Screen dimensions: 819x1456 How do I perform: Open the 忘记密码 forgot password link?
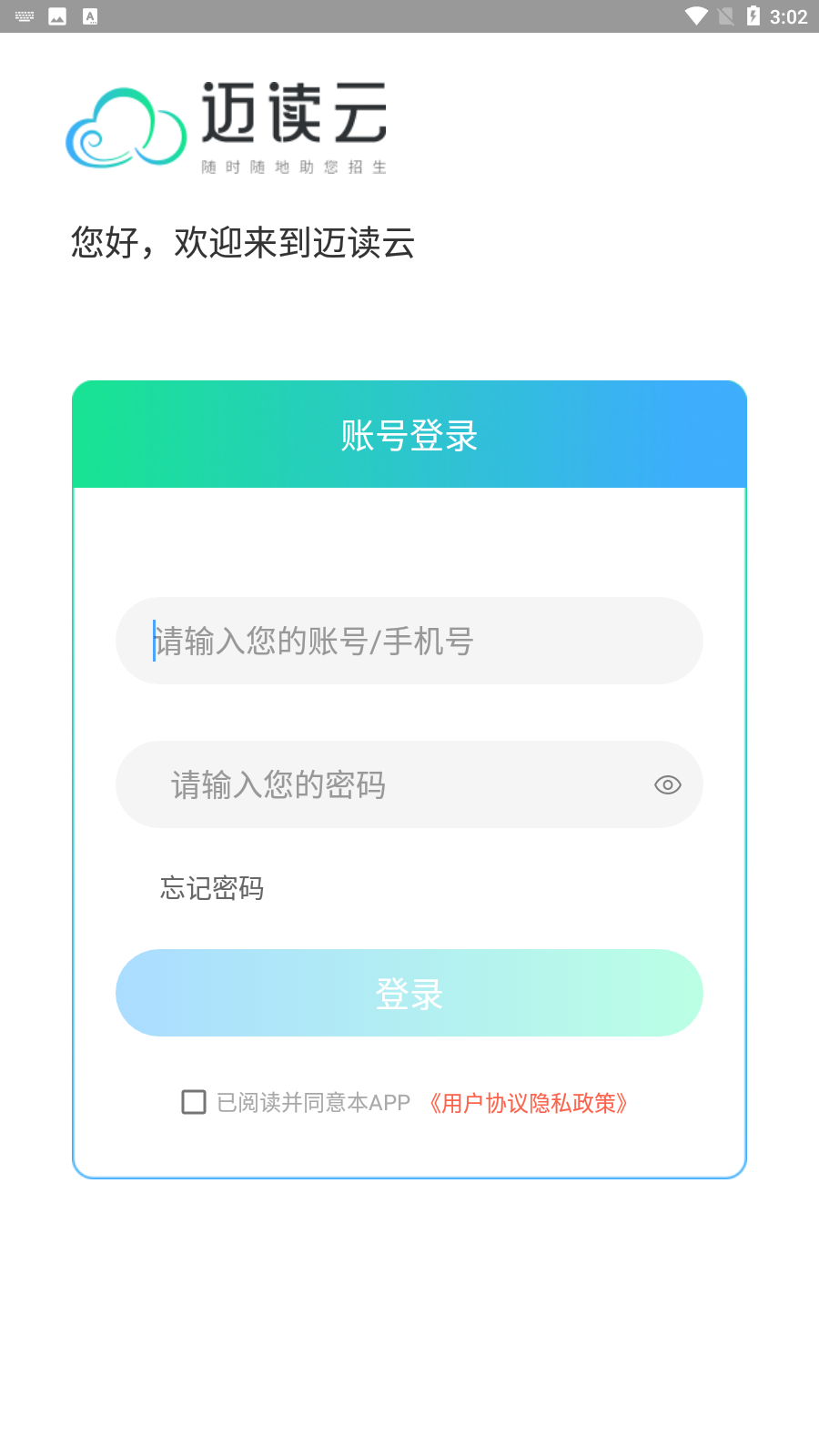[212, 888]
